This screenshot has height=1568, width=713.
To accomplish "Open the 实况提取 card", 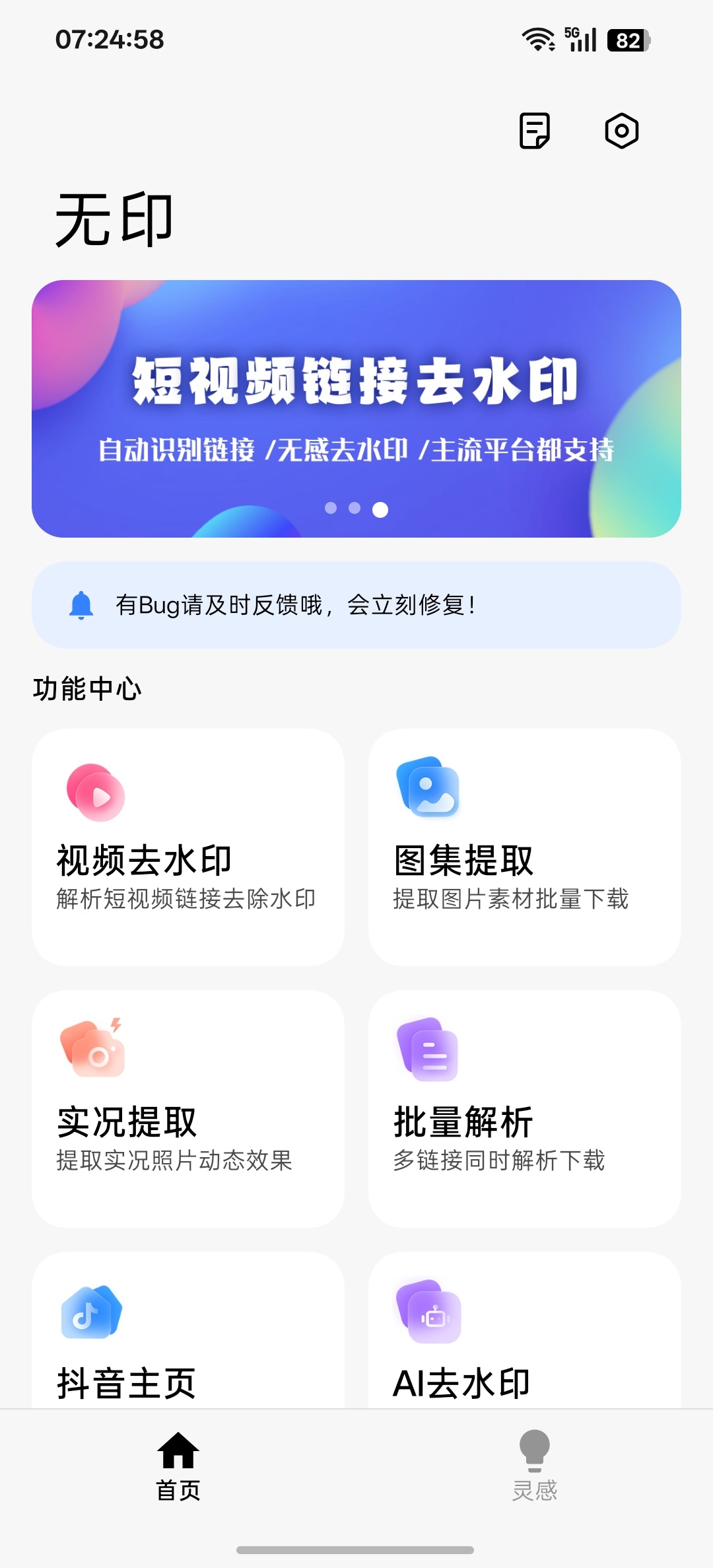I will tap(188, 1109).
